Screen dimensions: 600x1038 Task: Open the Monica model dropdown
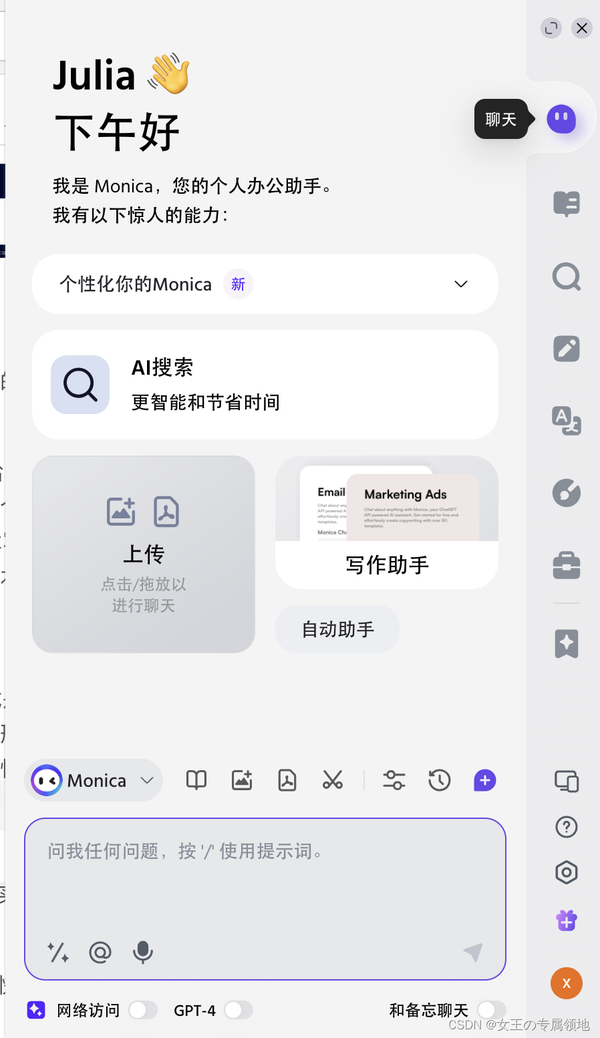93,780
